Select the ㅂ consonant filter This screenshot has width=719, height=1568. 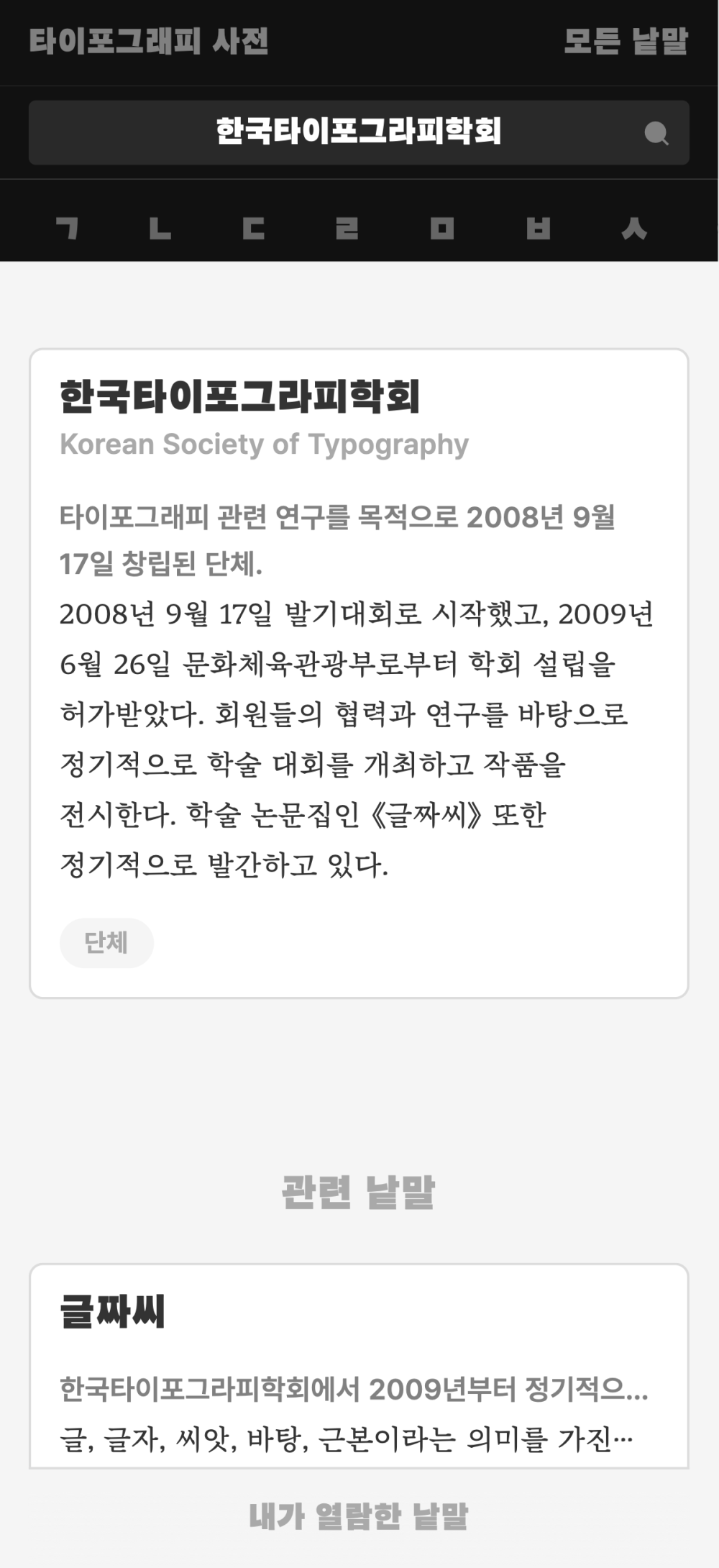538,229
